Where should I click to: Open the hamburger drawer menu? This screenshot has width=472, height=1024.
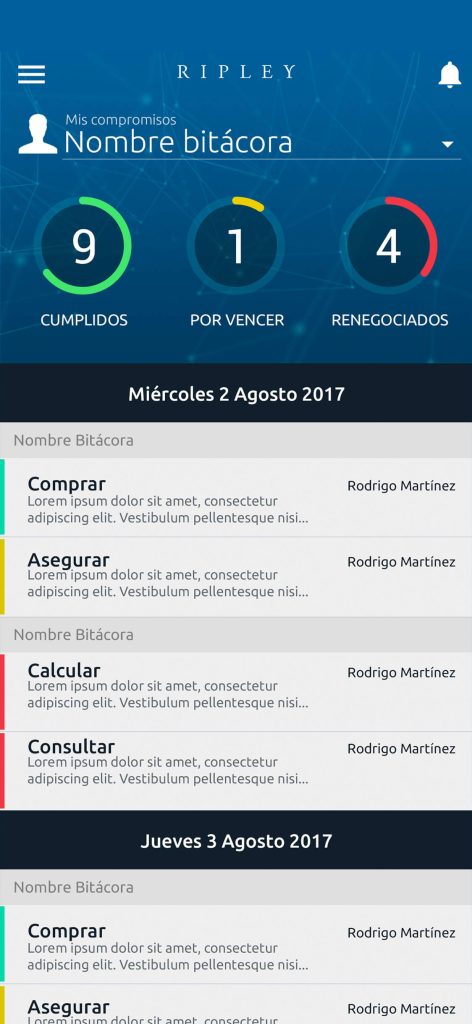tap(31, 74)
